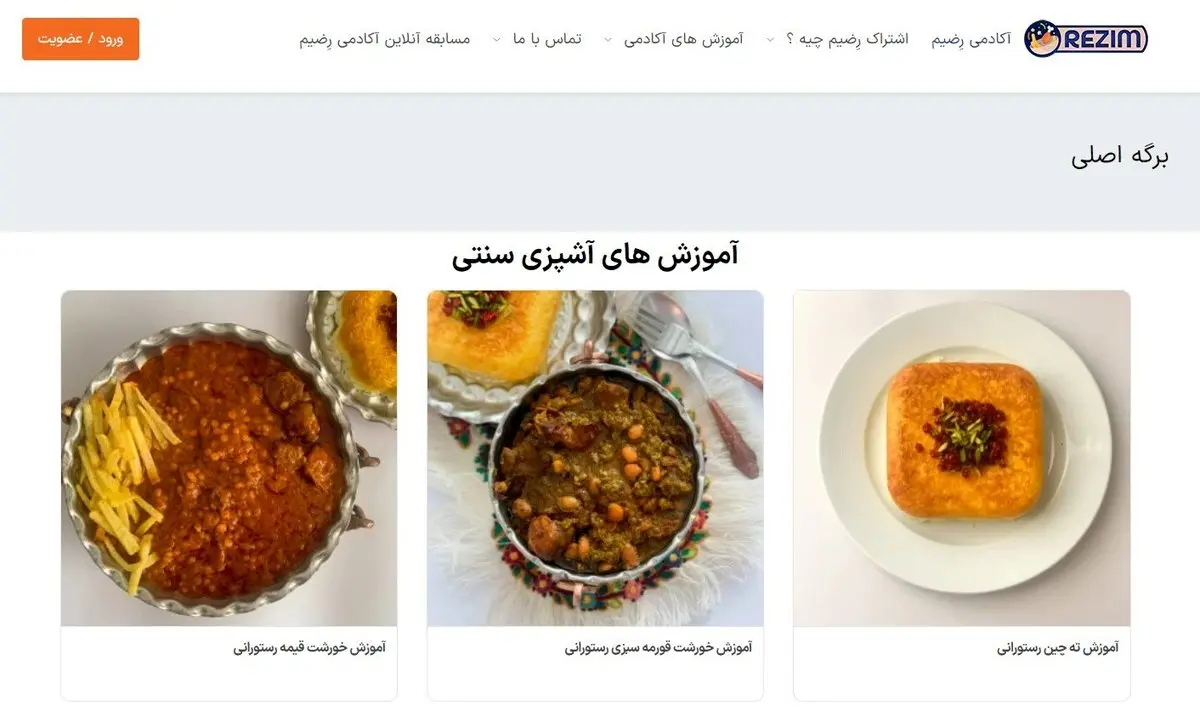Tap the ورود / عضویت button
1200x711 pixels.
(x=81, y=39)
